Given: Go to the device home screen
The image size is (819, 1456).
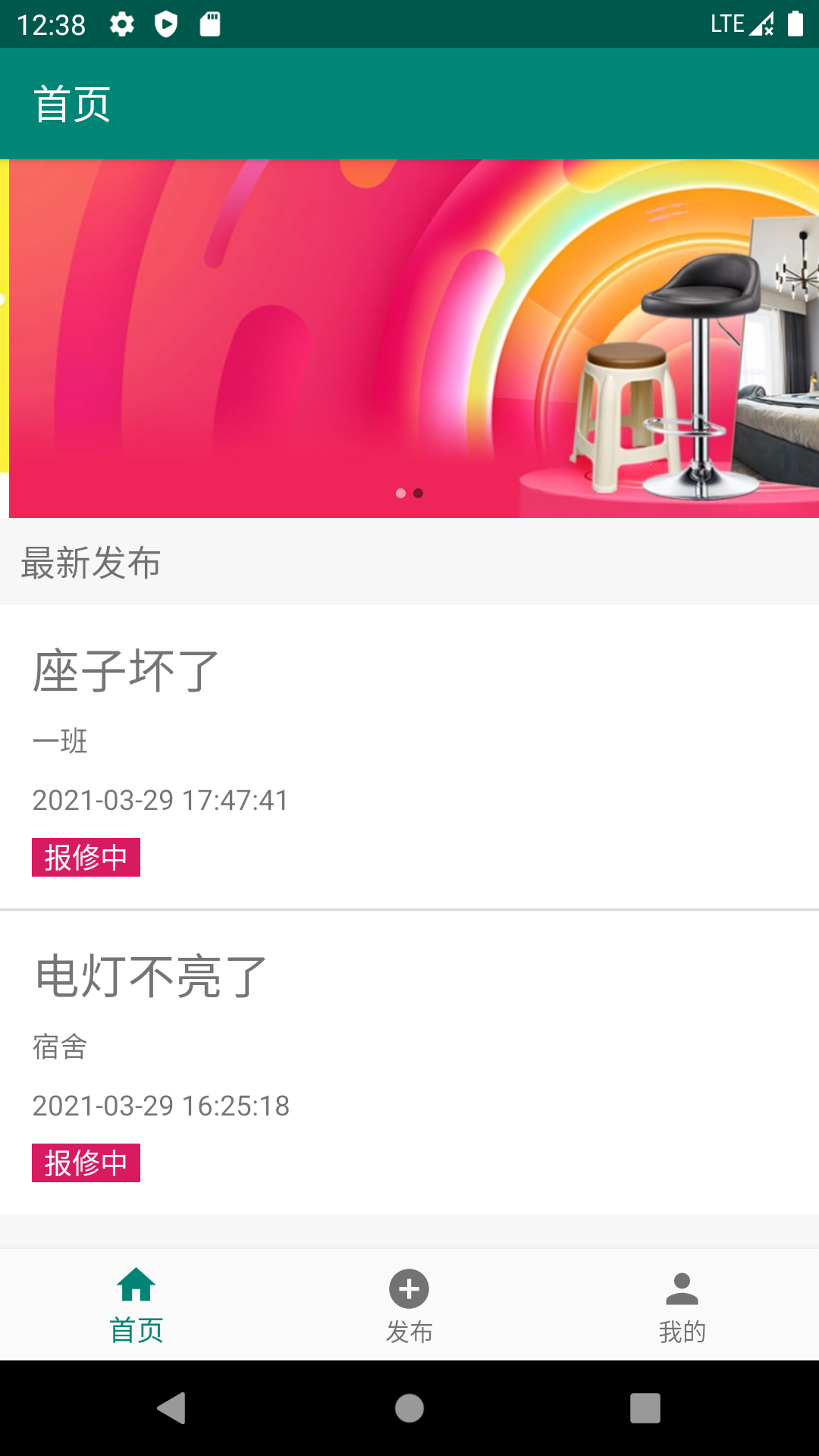Looking at the screenshot, I should click(x=409, y=1408).
